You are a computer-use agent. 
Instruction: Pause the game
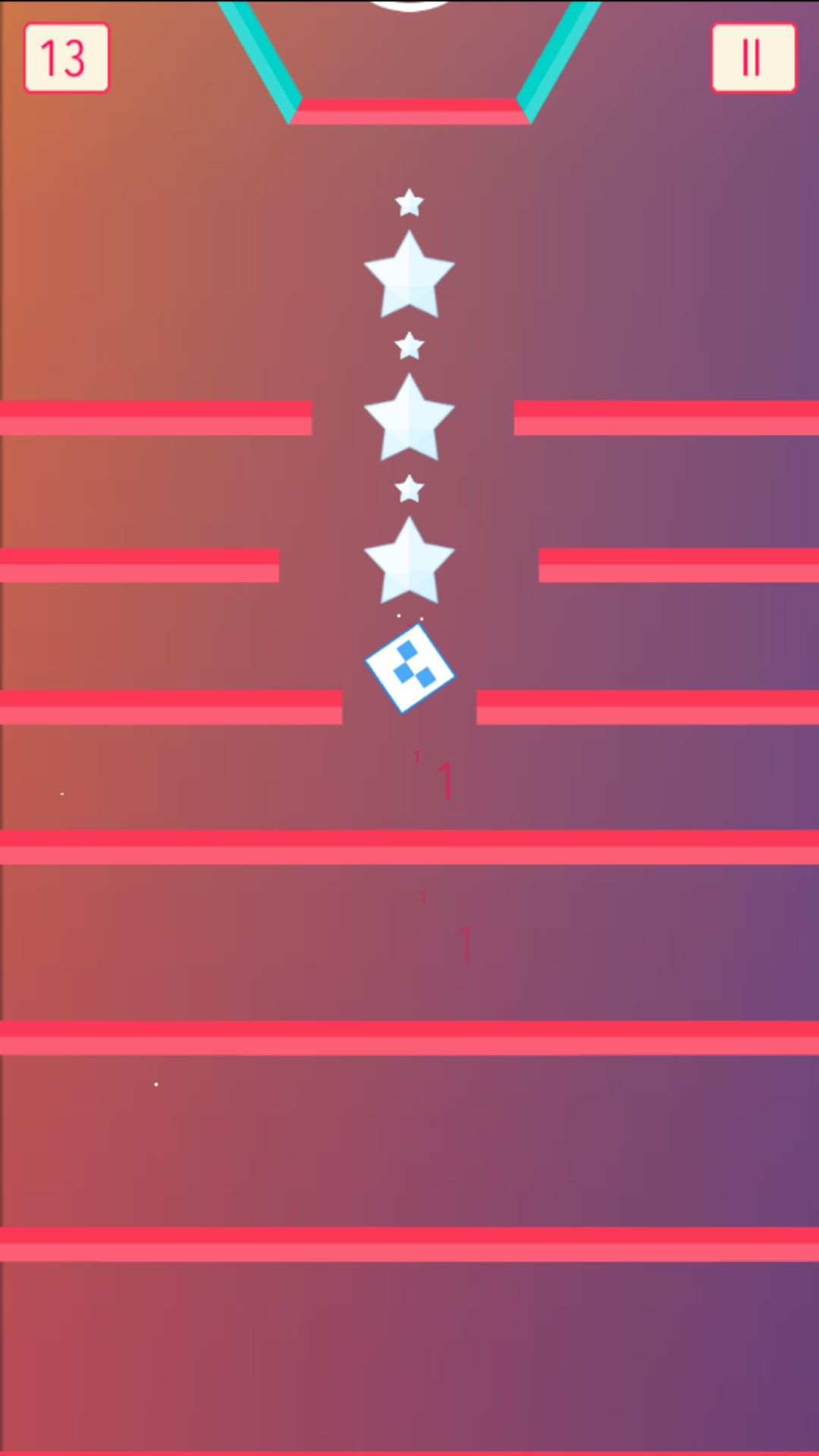coord(753,58)
